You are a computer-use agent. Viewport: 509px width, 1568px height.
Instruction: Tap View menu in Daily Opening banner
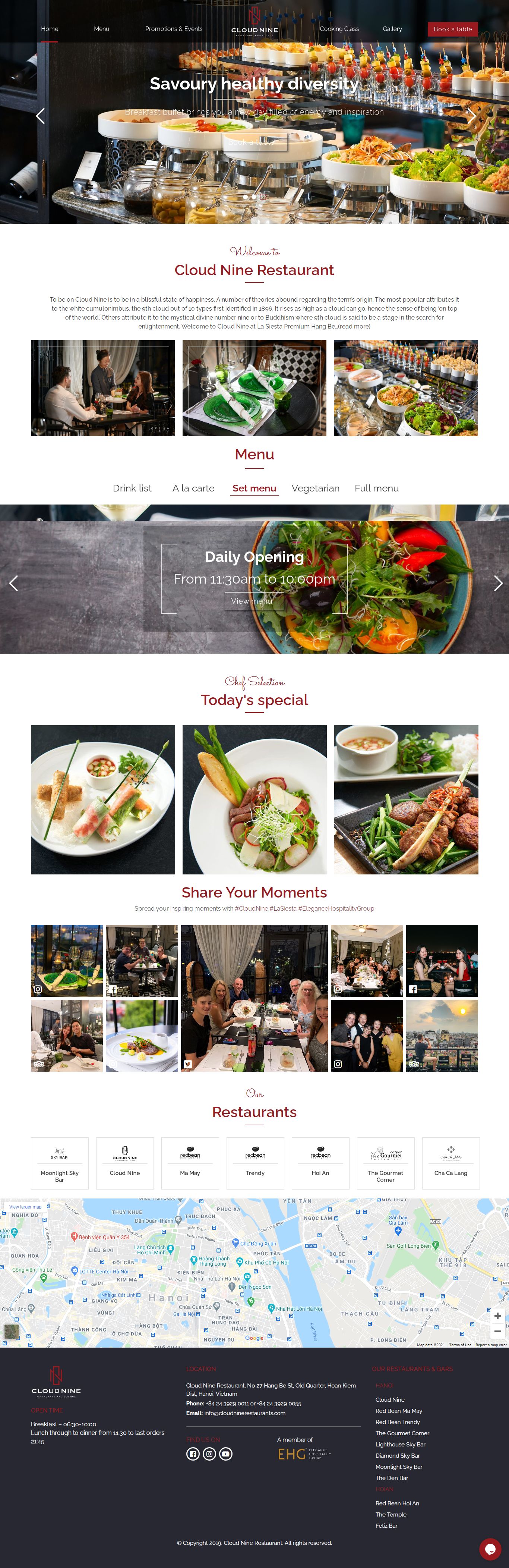[251, 601]
